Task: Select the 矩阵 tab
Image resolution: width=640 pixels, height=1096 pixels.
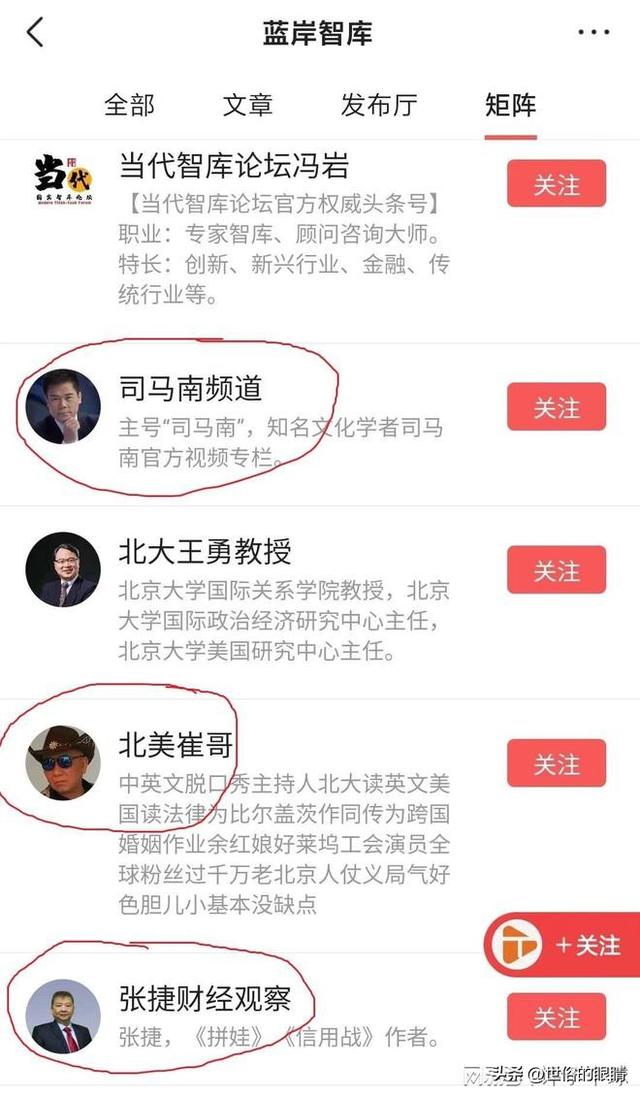Action: (x=510, y=106)
